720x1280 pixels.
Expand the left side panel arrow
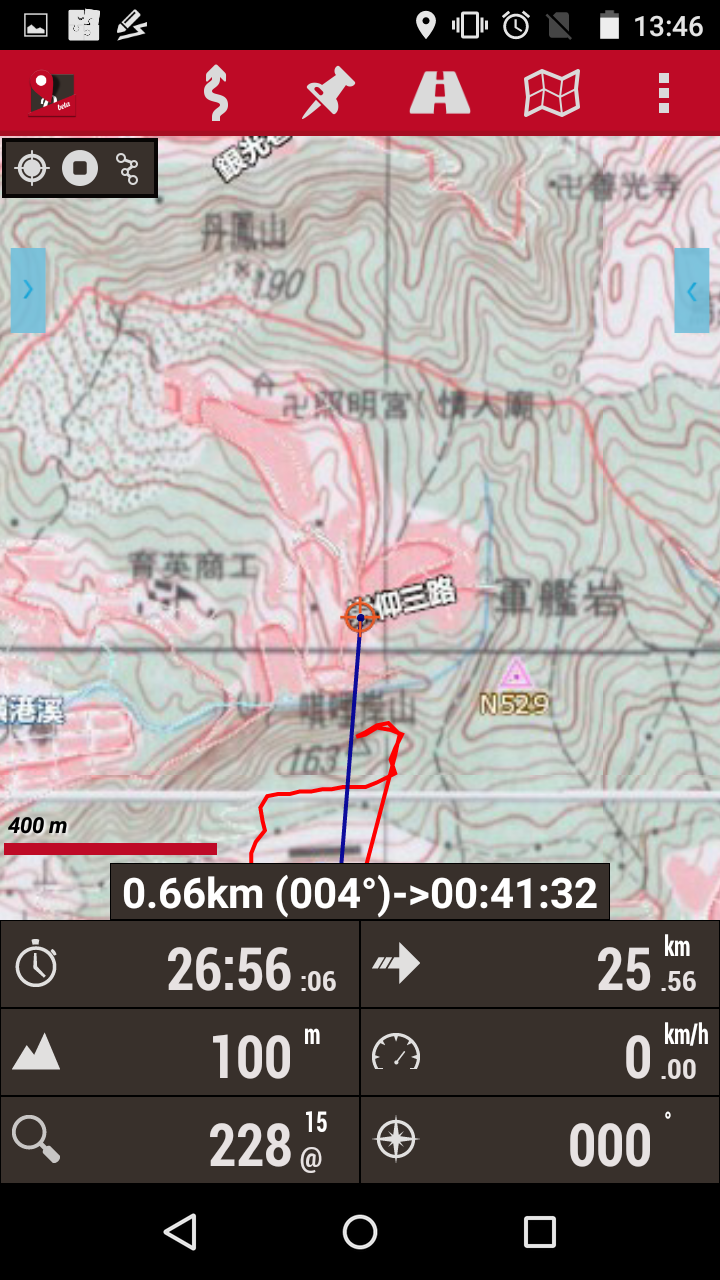[28, 290]
